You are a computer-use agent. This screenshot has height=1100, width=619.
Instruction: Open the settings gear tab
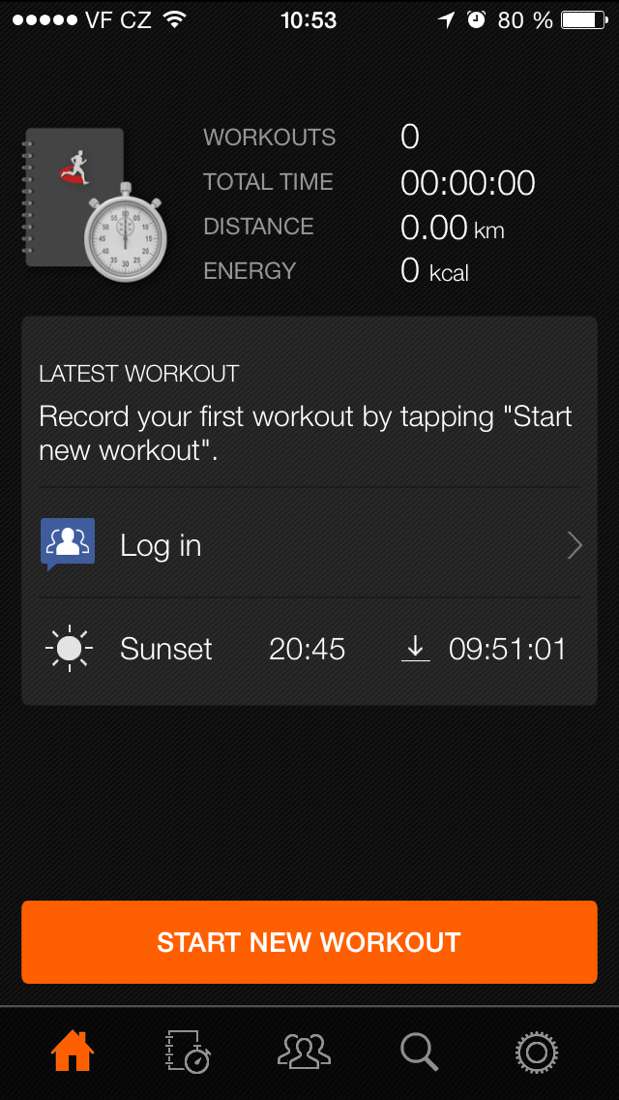(x=536, y=1052)
